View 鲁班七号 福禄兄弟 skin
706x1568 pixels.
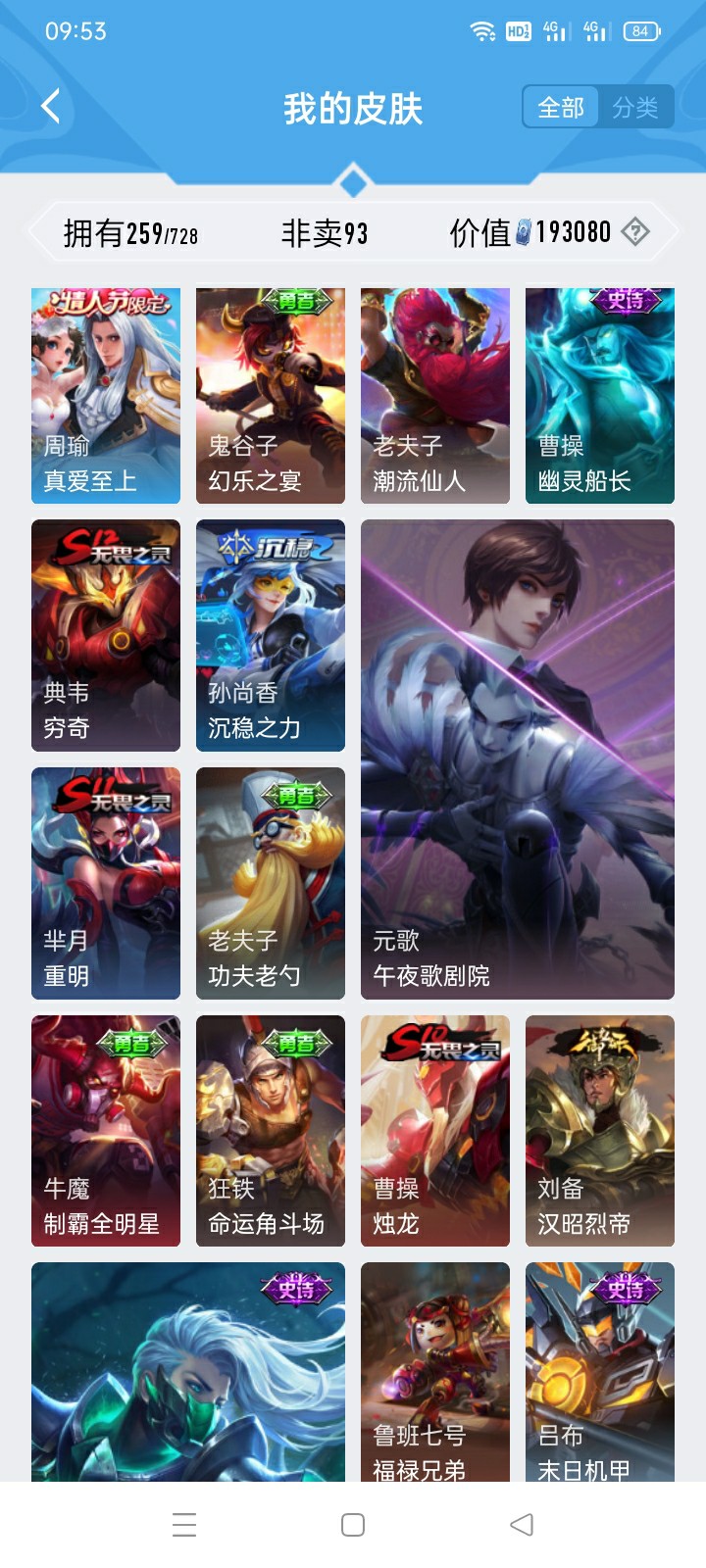click(x=435, y=1372)
